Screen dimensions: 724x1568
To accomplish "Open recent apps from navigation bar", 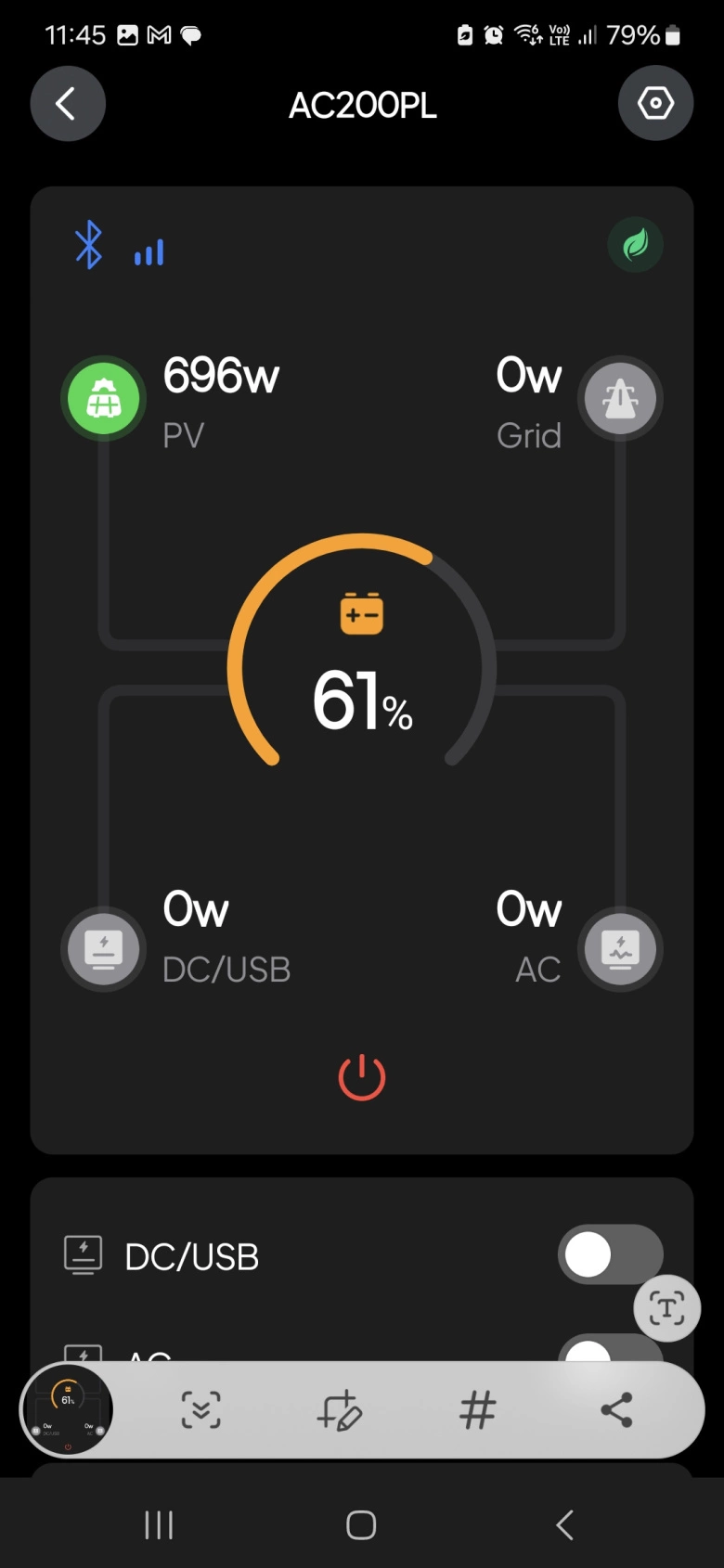I will tap(159, 1525).
